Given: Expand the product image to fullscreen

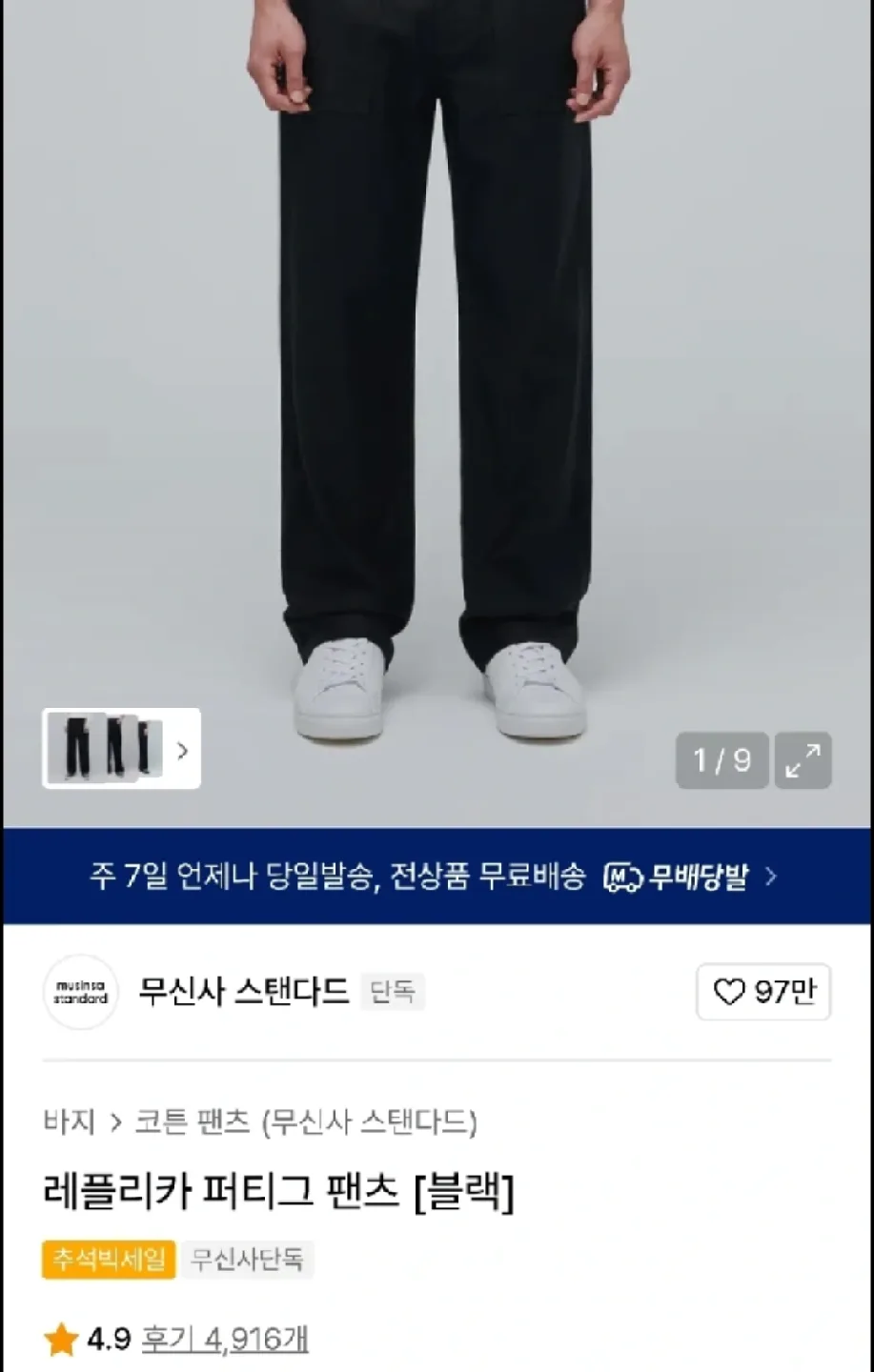Looking at the screenshot, I should (803, 760).
